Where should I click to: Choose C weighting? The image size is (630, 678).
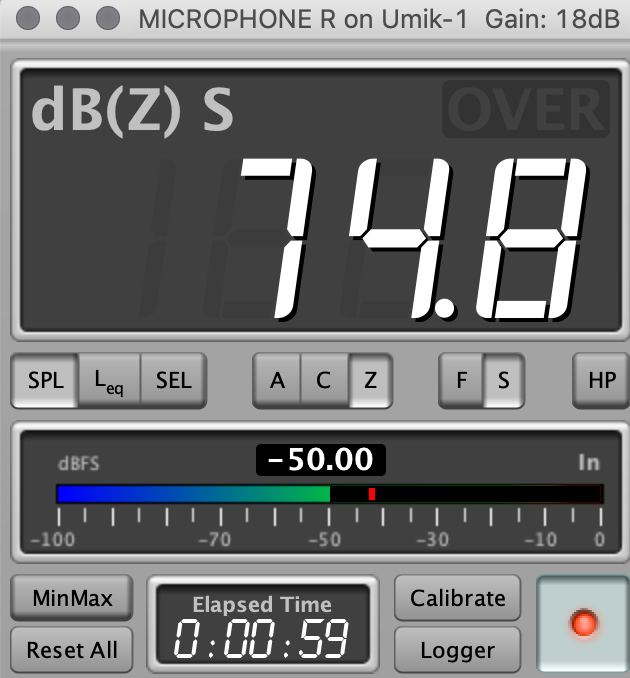[324, 381]
